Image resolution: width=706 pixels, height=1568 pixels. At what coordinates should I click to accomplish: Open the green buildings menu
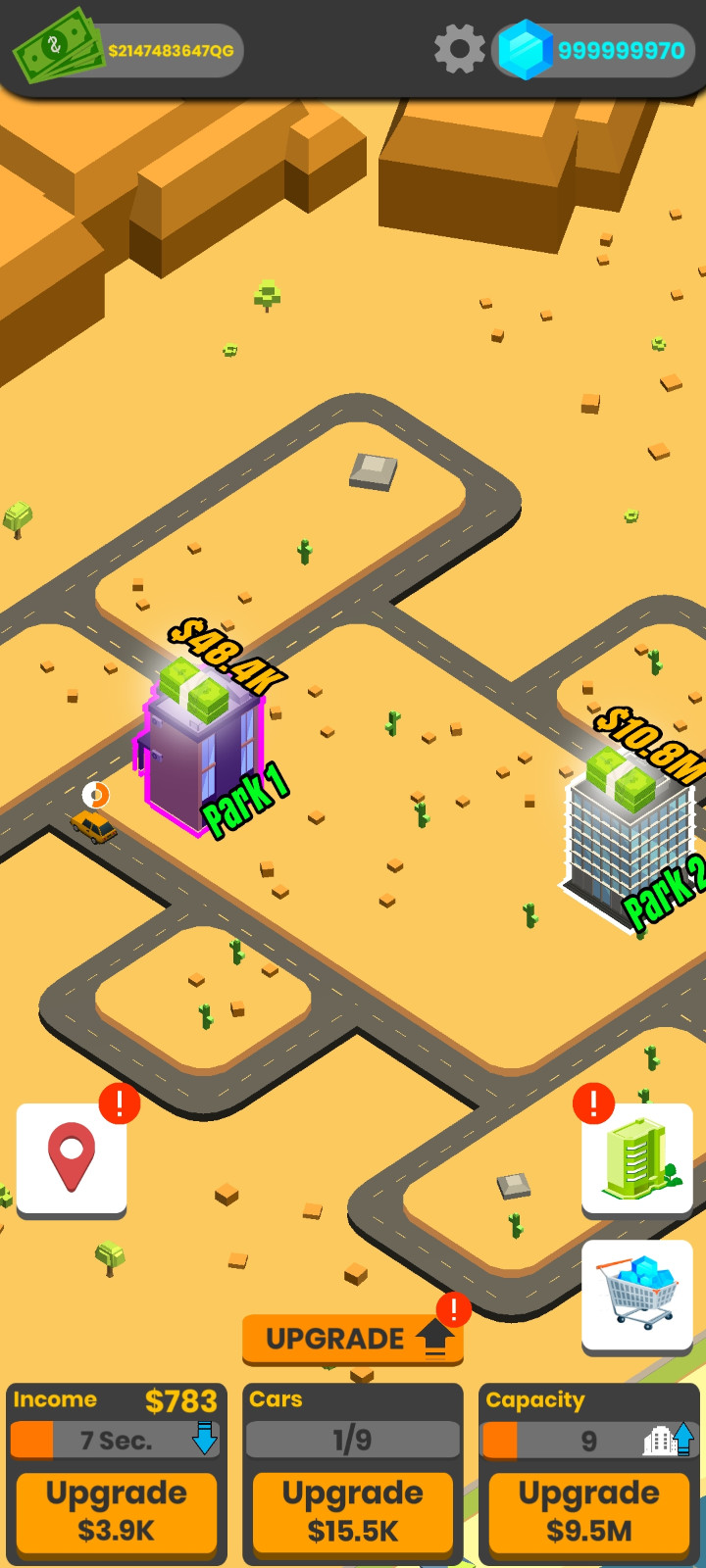(x=637, y=1158)
